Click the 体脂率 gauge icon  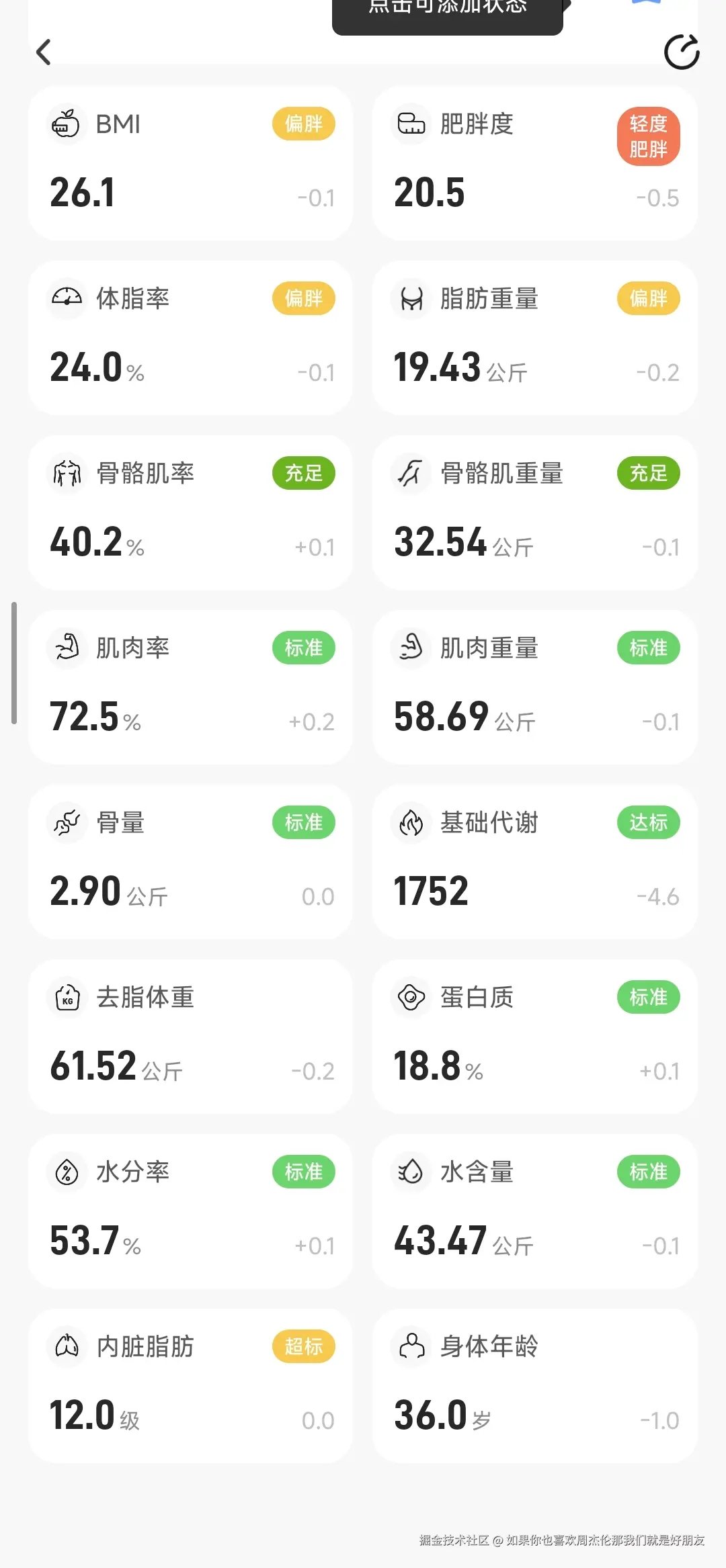[67, 298]
